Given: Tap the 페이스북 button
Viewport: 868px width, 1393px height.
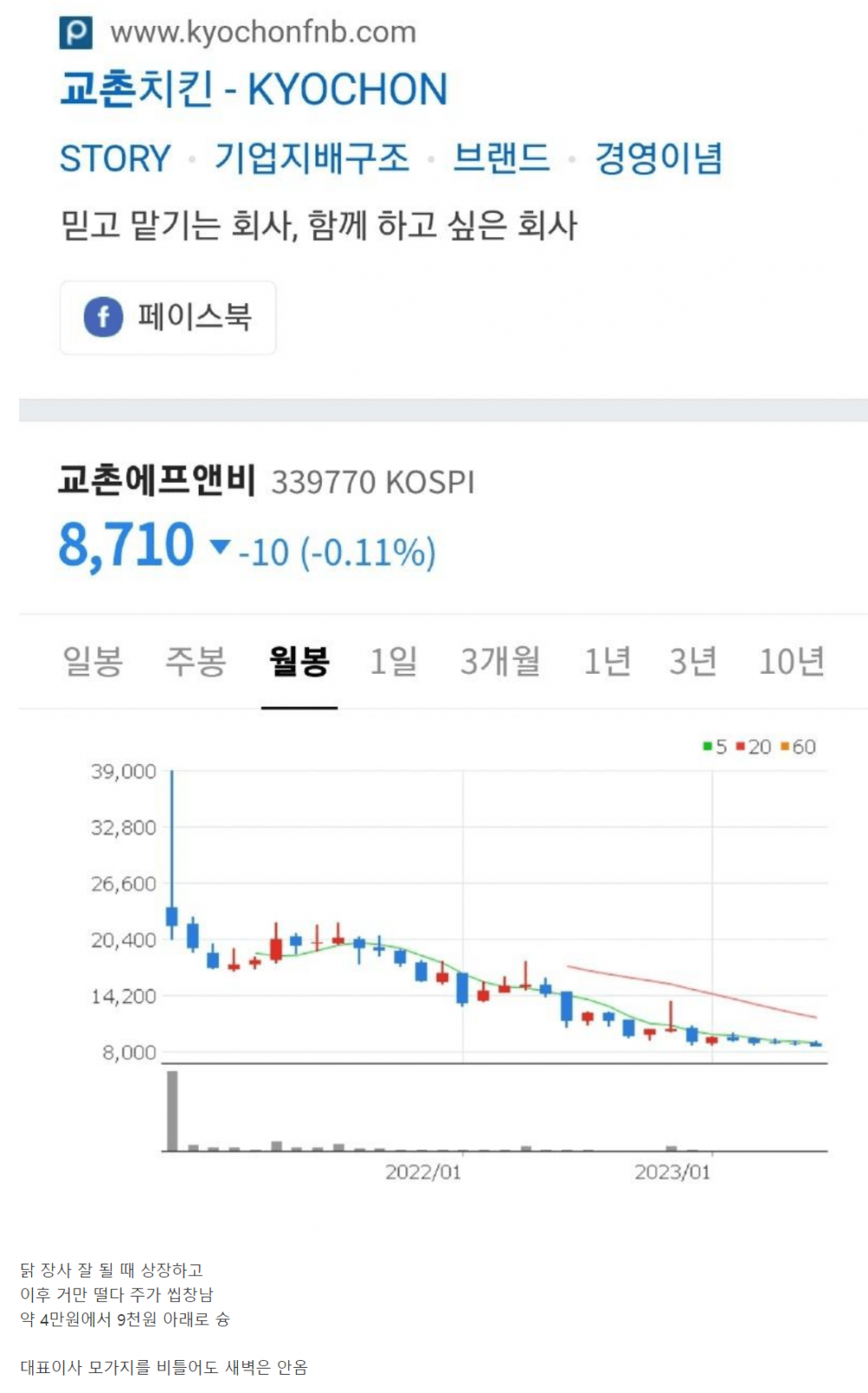Looking at the screenshot, I should (168, 317).
